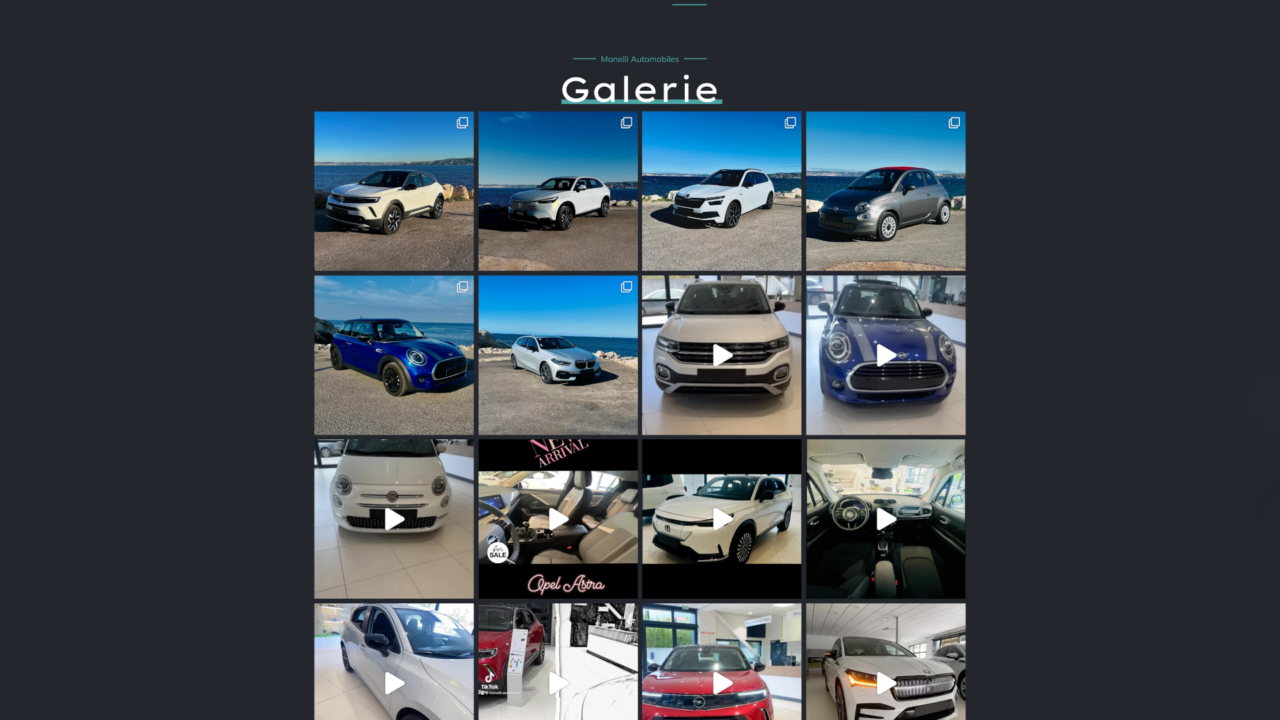Screen dimensions: 1280x720
Task: Open the white Honda SUV seaside photo
Action: coord(558,191)
